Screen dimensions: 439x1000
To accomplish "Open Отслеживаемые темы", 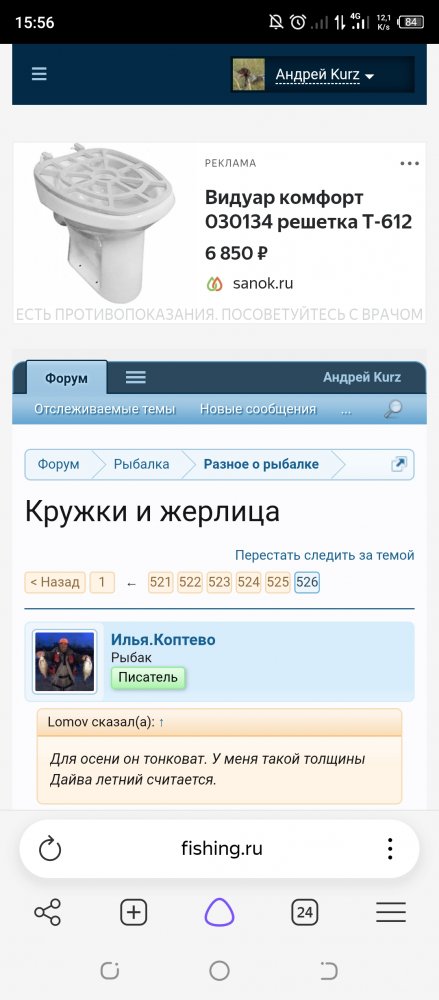I will coord(105,409).
